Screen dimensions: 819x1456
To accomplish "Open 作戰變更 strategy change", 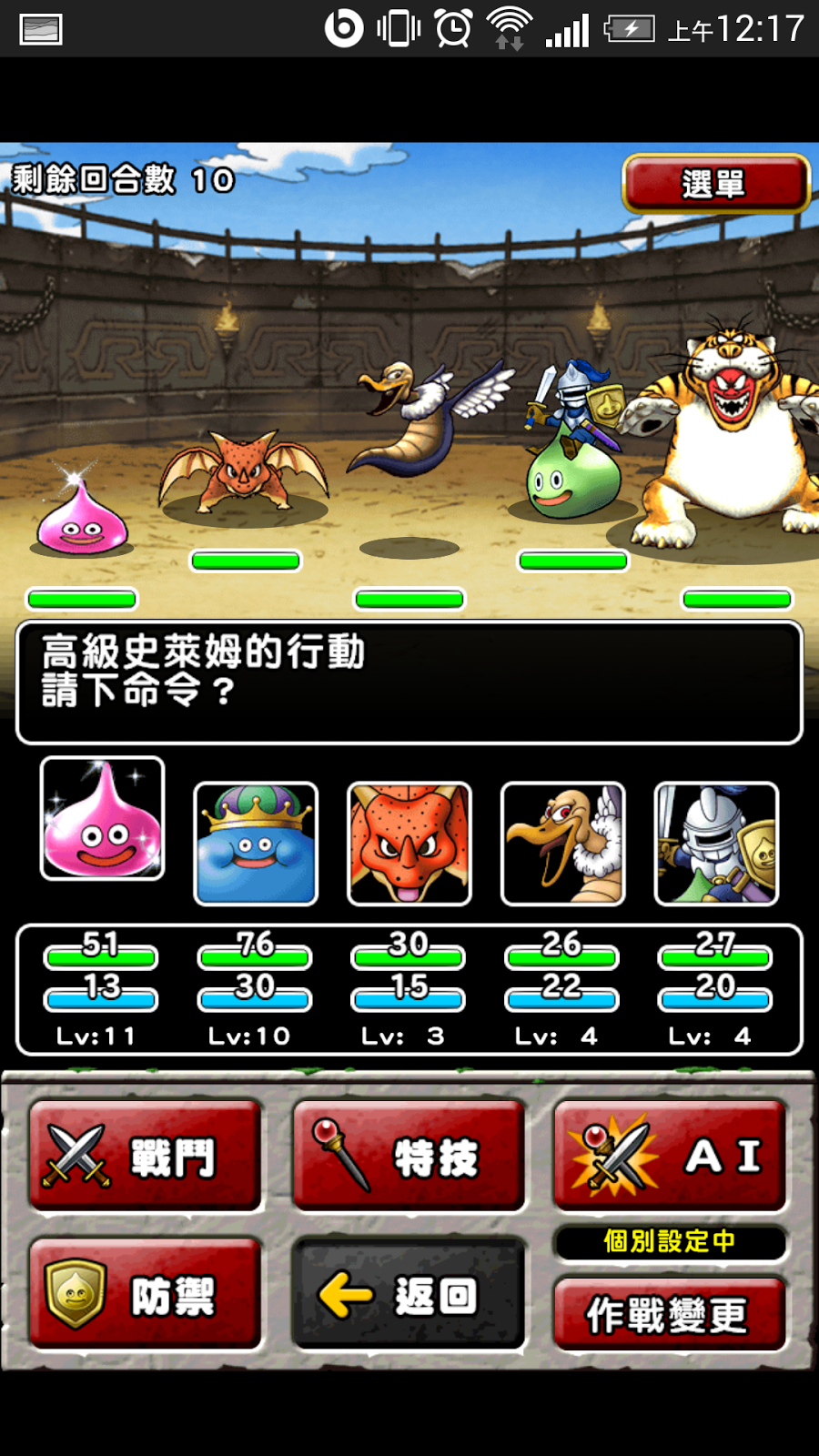I will click(670, 1313).
